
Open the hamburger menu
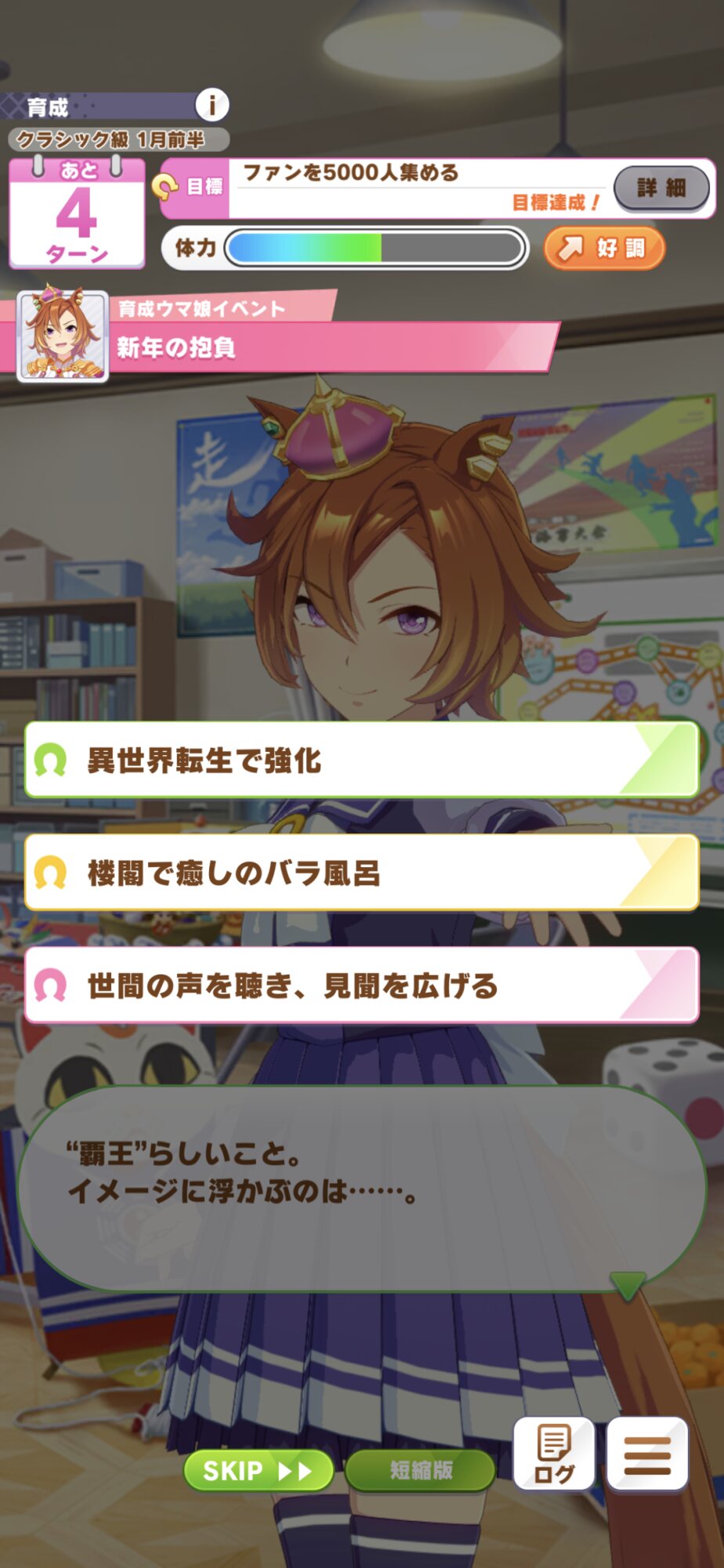coord(647,1454)
